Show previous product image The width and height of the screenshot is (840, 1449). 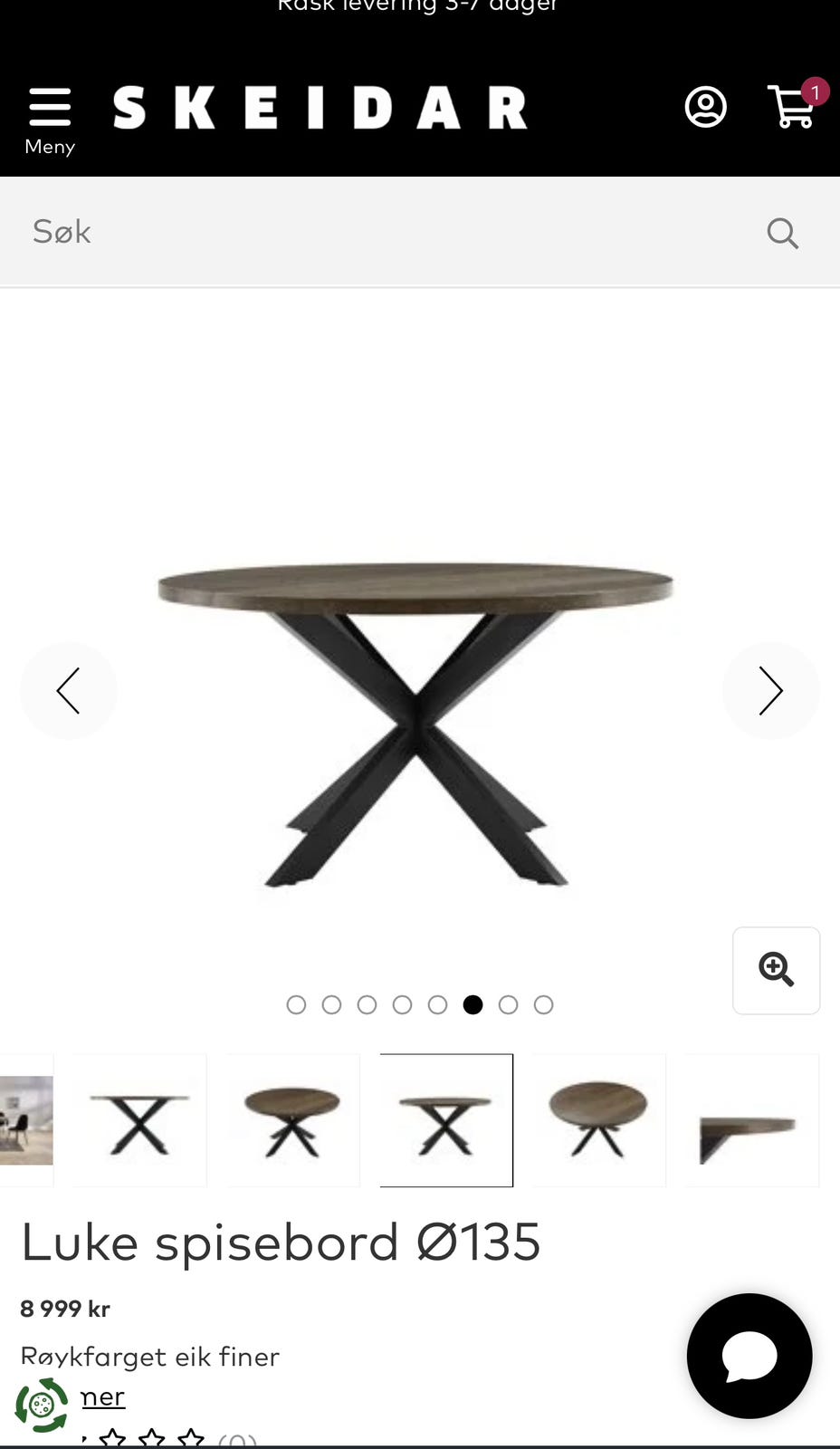pos(69,691)
